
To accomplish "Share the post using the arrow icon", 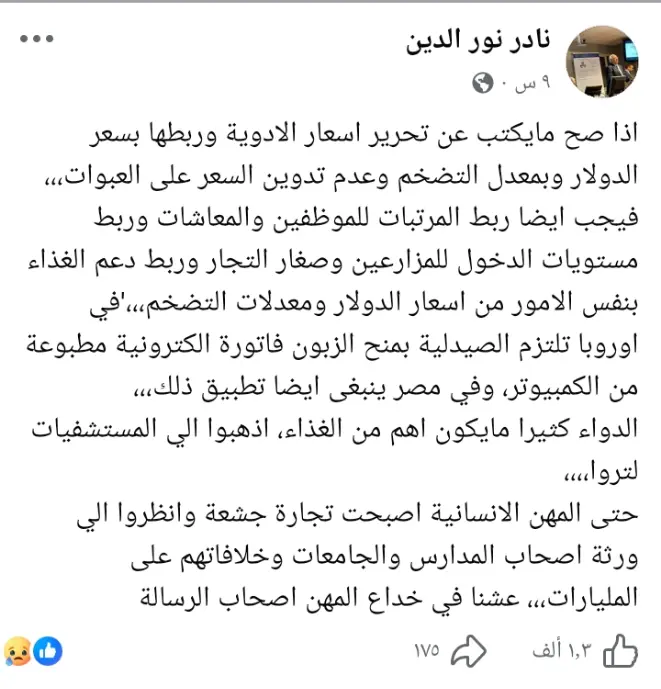I will pyautogui.click(x=469, y=651).
